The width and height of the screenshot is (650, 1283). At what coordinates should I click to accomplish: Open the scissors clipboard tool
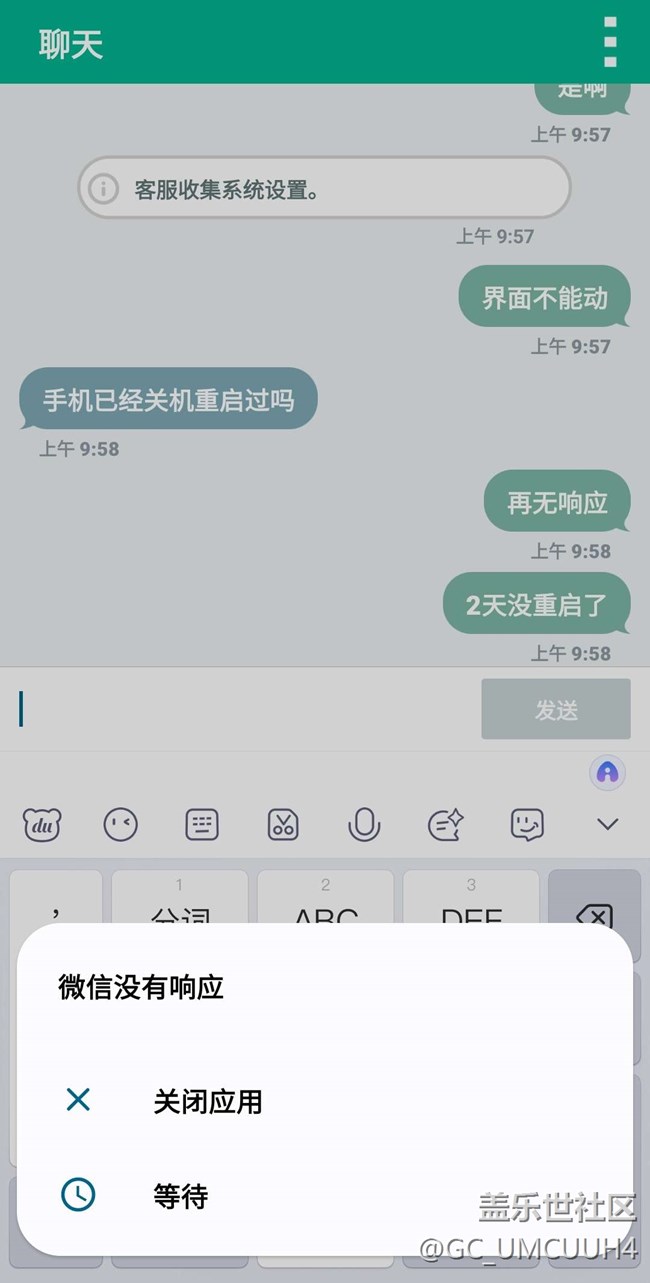click(283, 825)
